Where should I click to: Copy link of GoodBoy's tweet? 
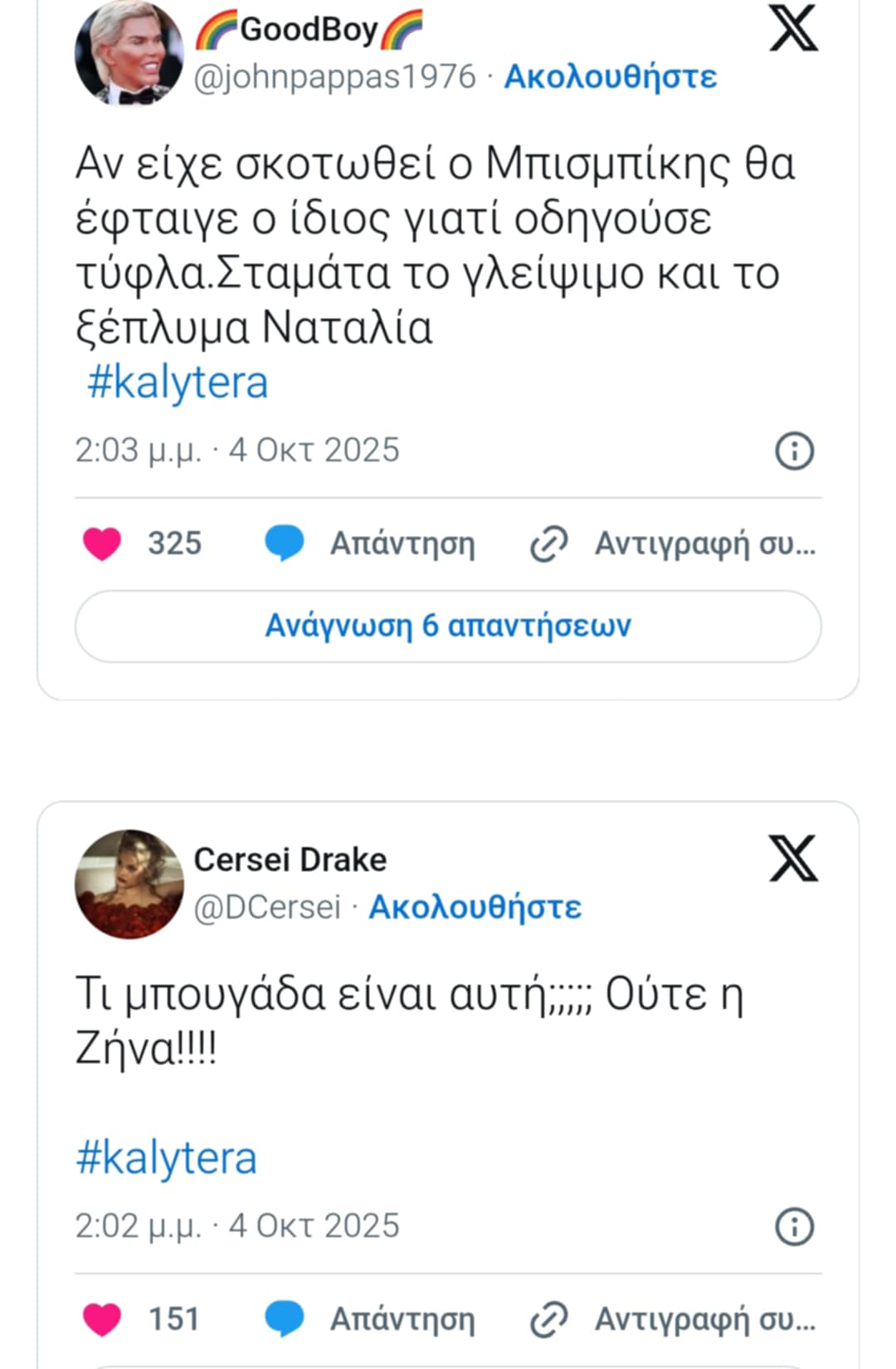[673, 544]
